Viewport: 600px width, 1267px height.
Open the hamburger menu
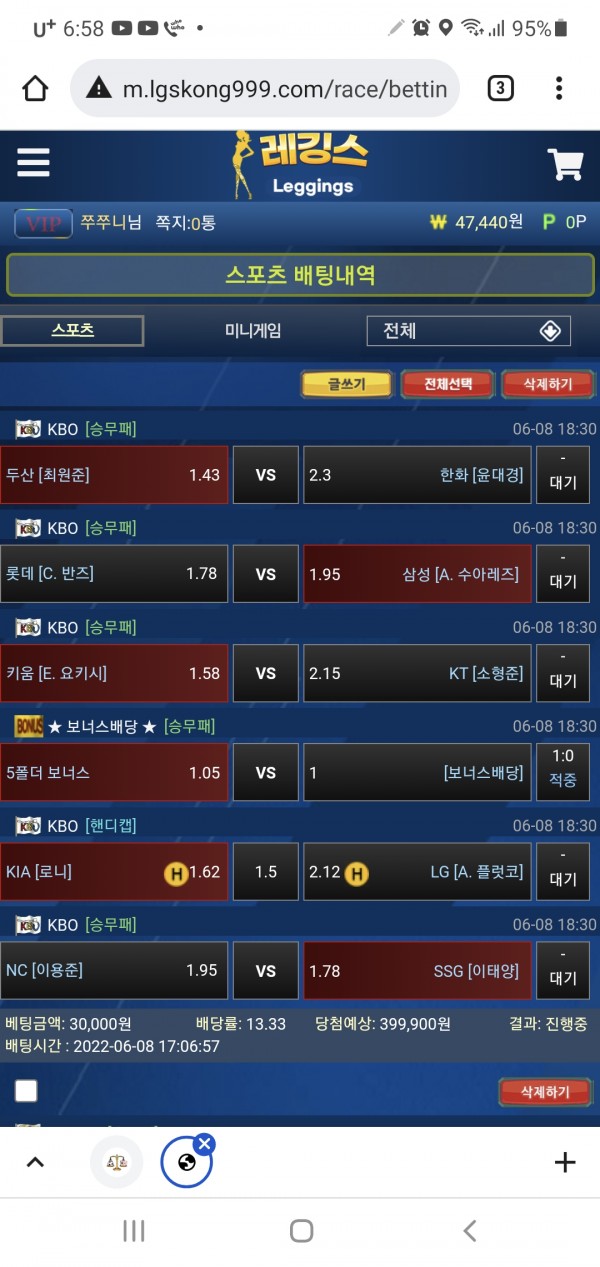pos(33,163)
